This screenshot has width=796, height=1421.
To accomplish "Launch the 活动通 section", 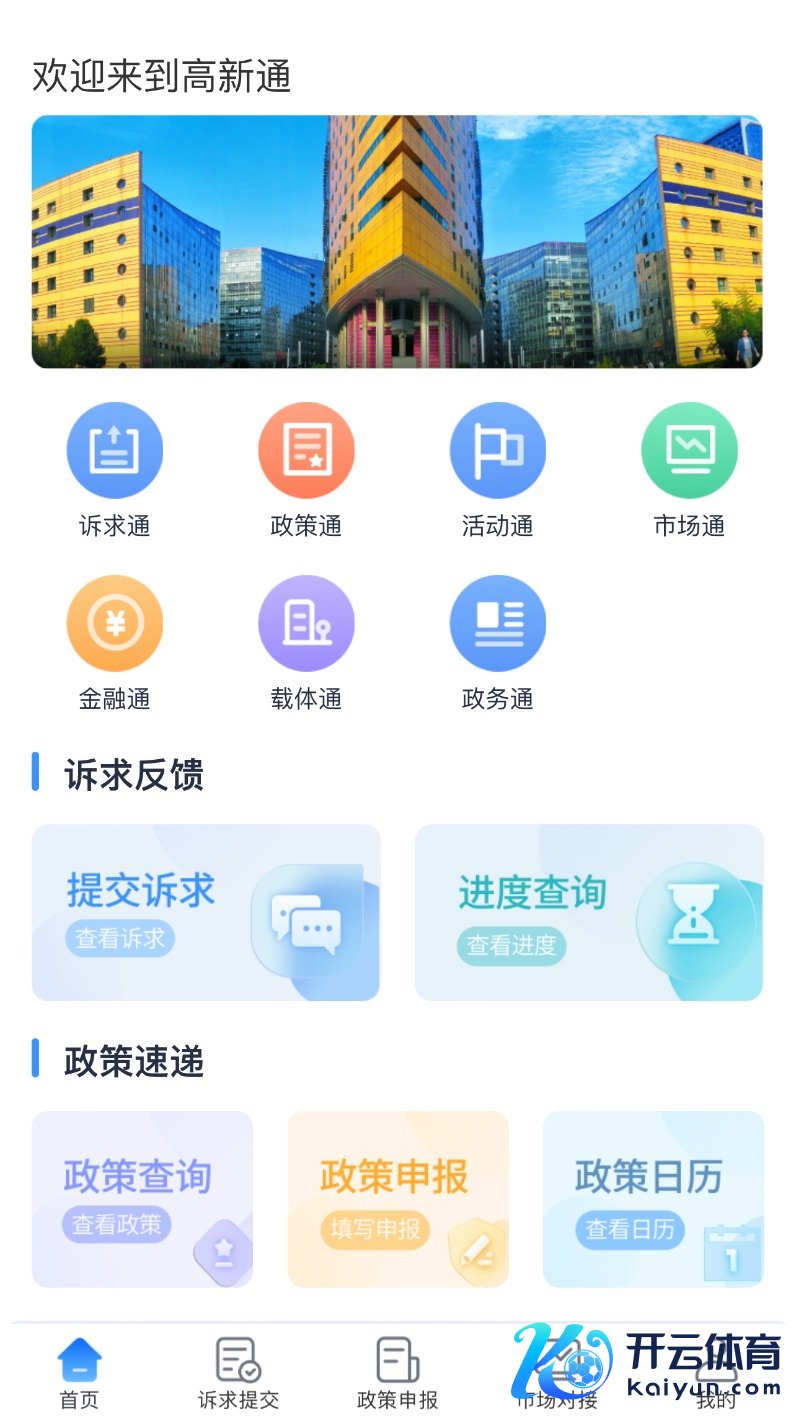I will [x=497, y=451].
